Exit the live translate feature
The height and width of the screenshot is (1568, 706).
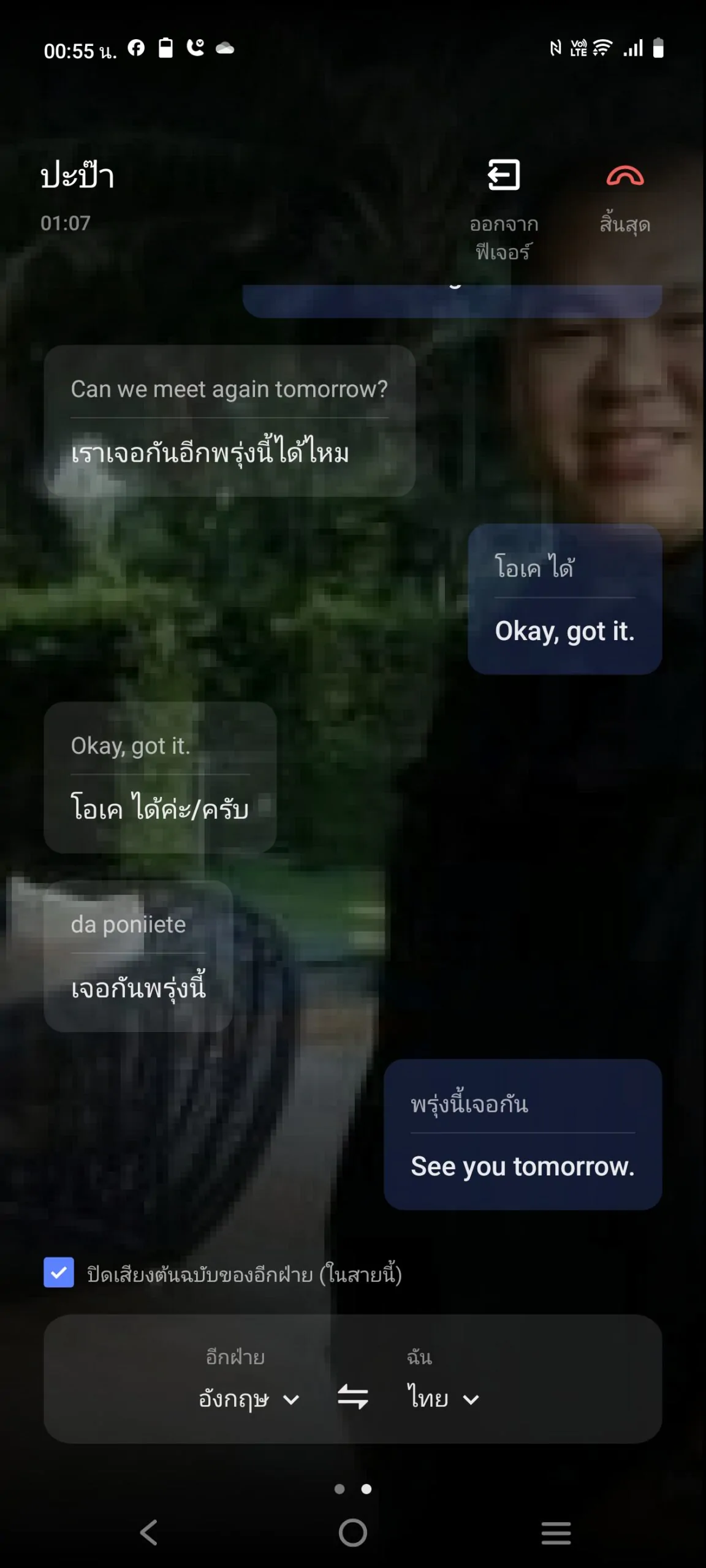coord(504,176)
